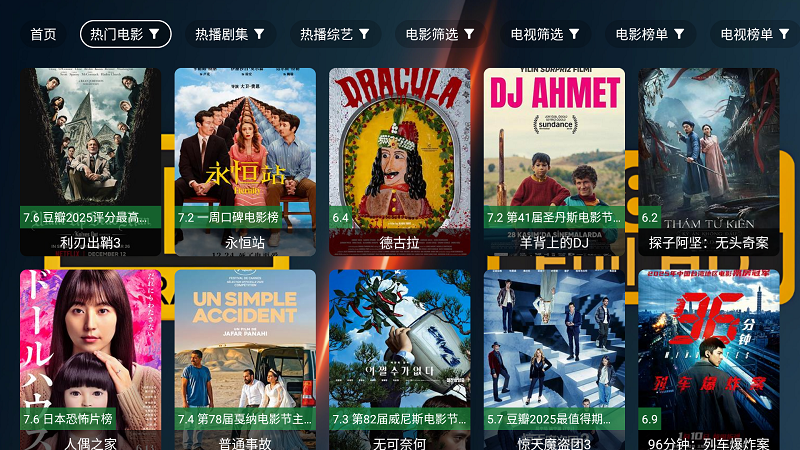
Task: Switch to 热播综艺 tab
Action: pyautogui.click(x=335, y=34)
